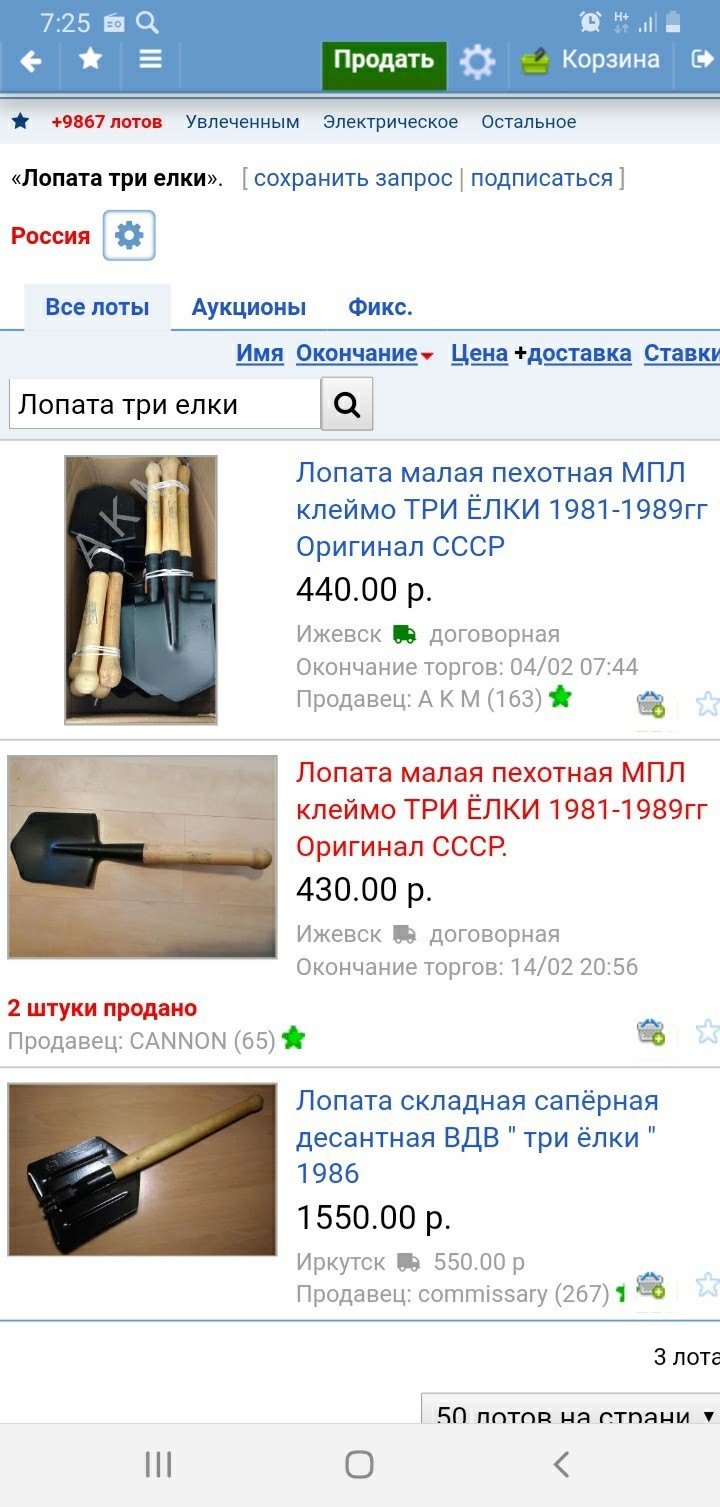This screenshot has width=720, height=1507.
Task: Switch to the Аукционы tab
Action: [x=249, y=307]
